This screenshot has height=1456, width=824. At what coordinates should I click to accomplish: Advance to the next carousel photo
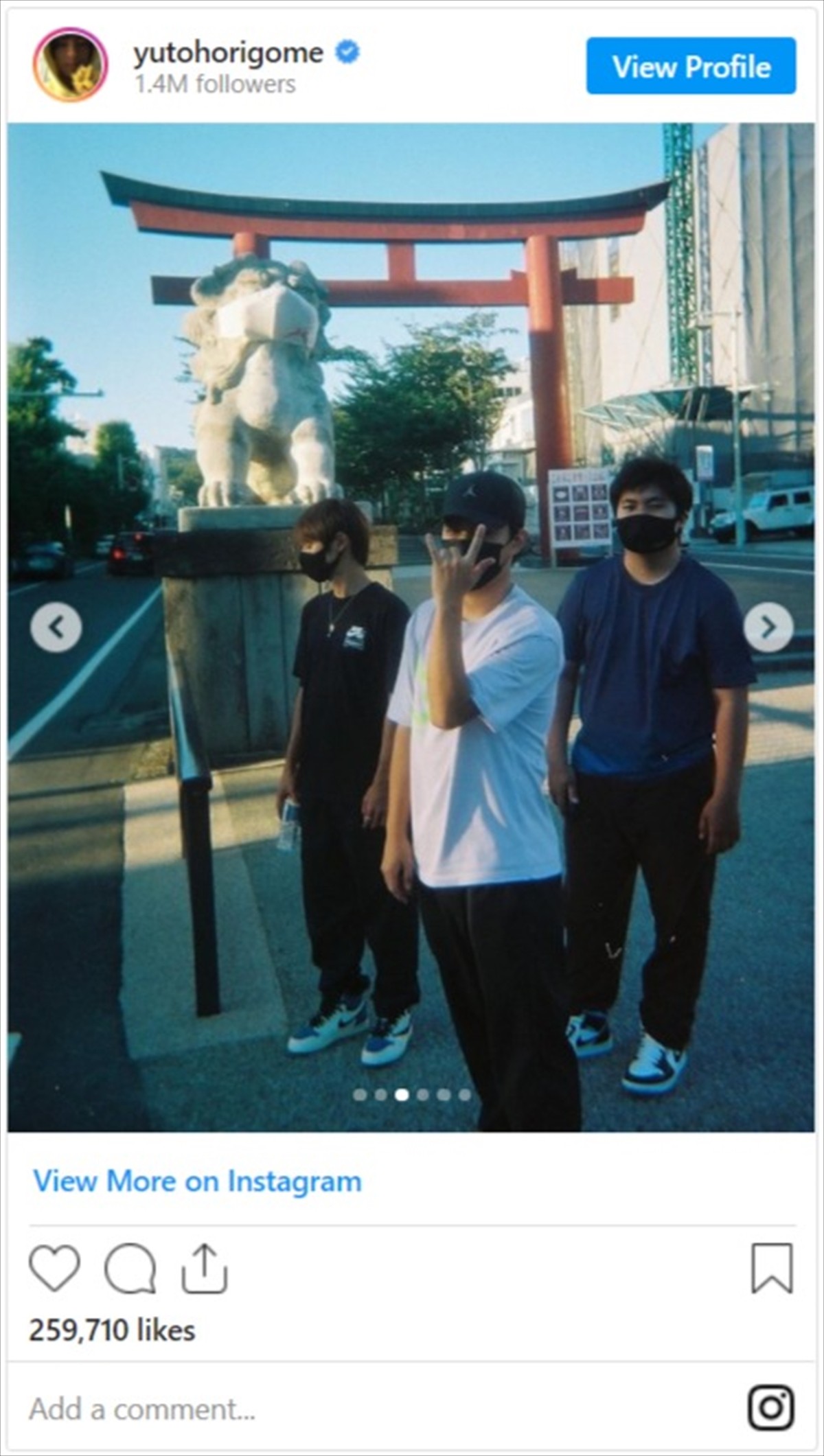coord(768,627)
